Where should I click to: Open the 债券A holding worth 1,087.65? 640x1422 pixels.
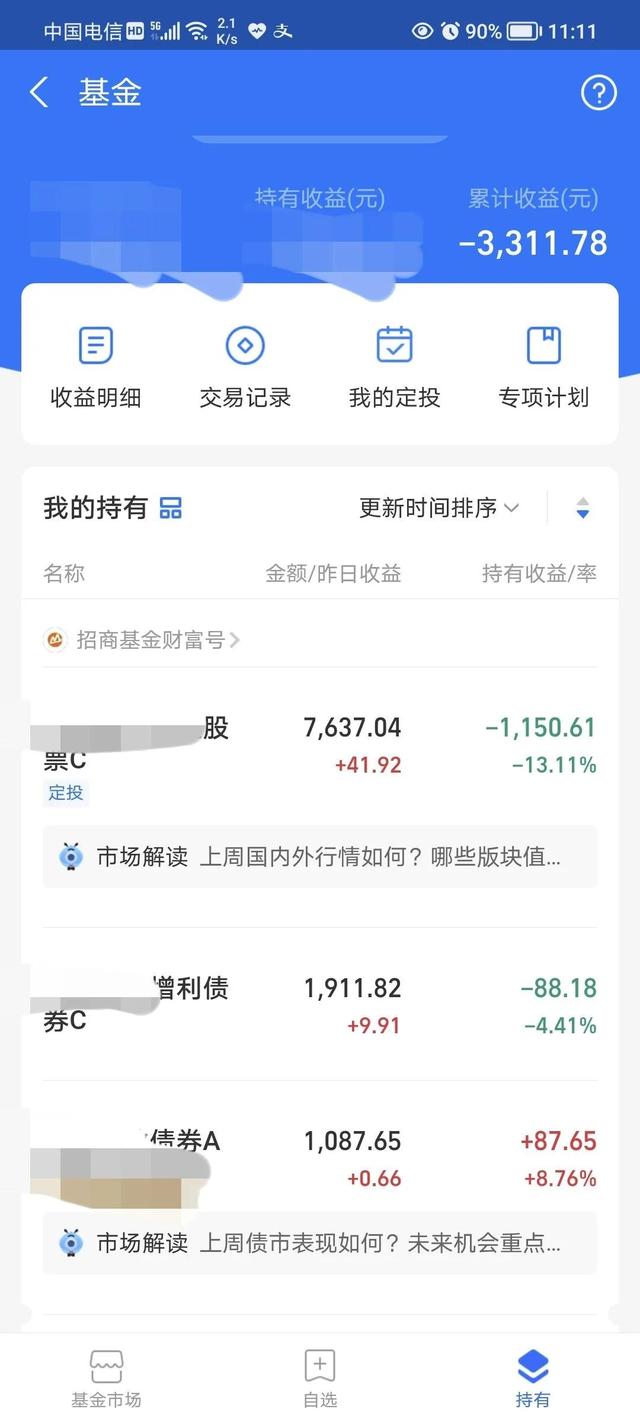(320, 1158)
